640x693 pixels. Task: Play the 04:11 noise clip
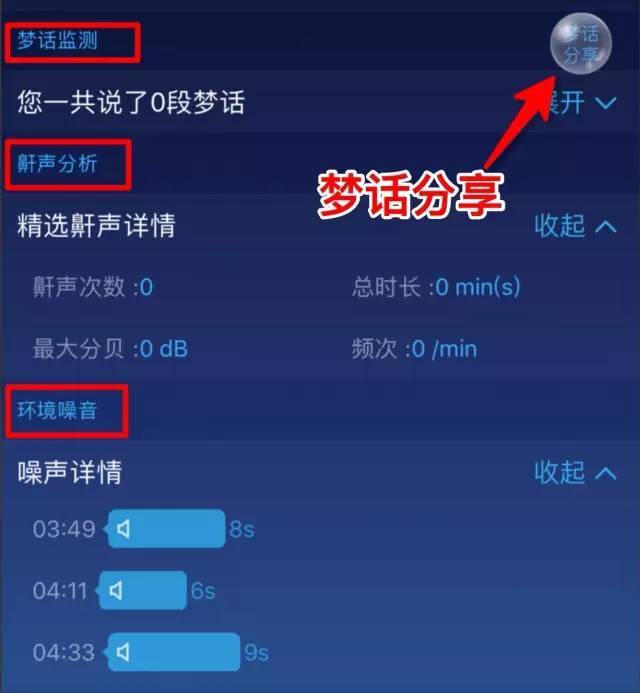coord(145,591)
